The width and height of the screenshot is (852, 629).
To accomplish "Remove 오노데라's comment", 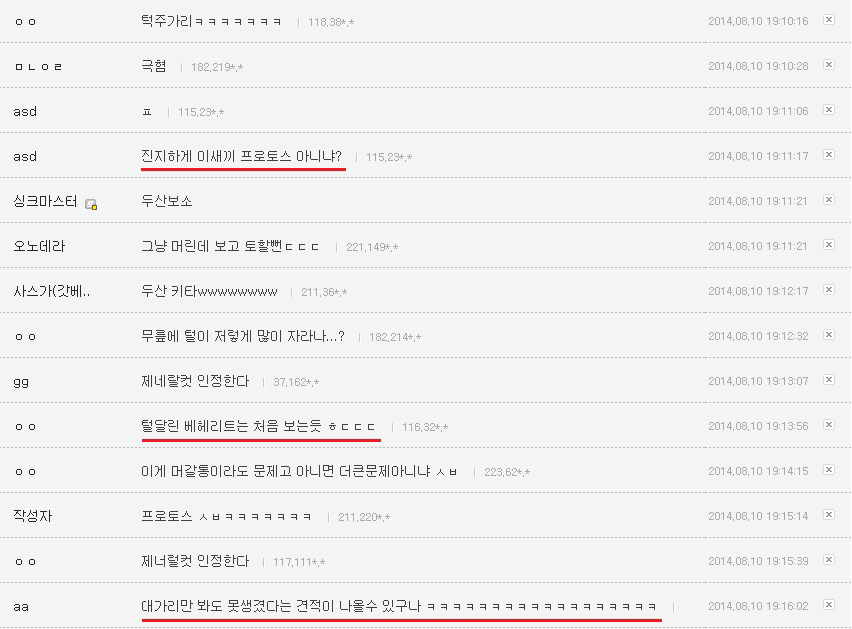I will [x=828, y=245].
